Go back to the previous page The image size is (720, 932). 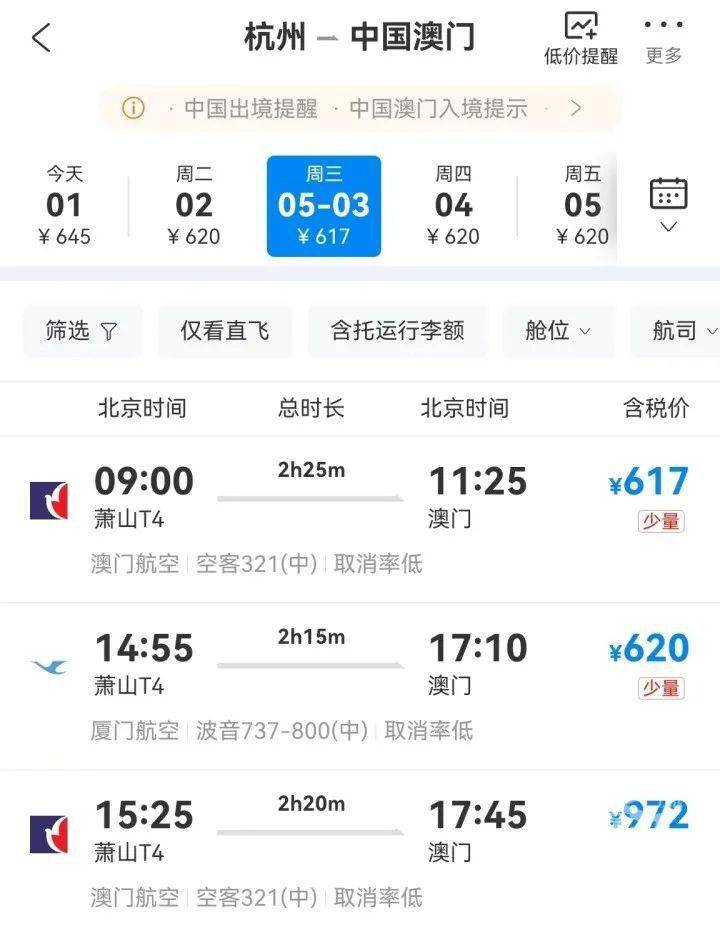click(x=41, y=39)
